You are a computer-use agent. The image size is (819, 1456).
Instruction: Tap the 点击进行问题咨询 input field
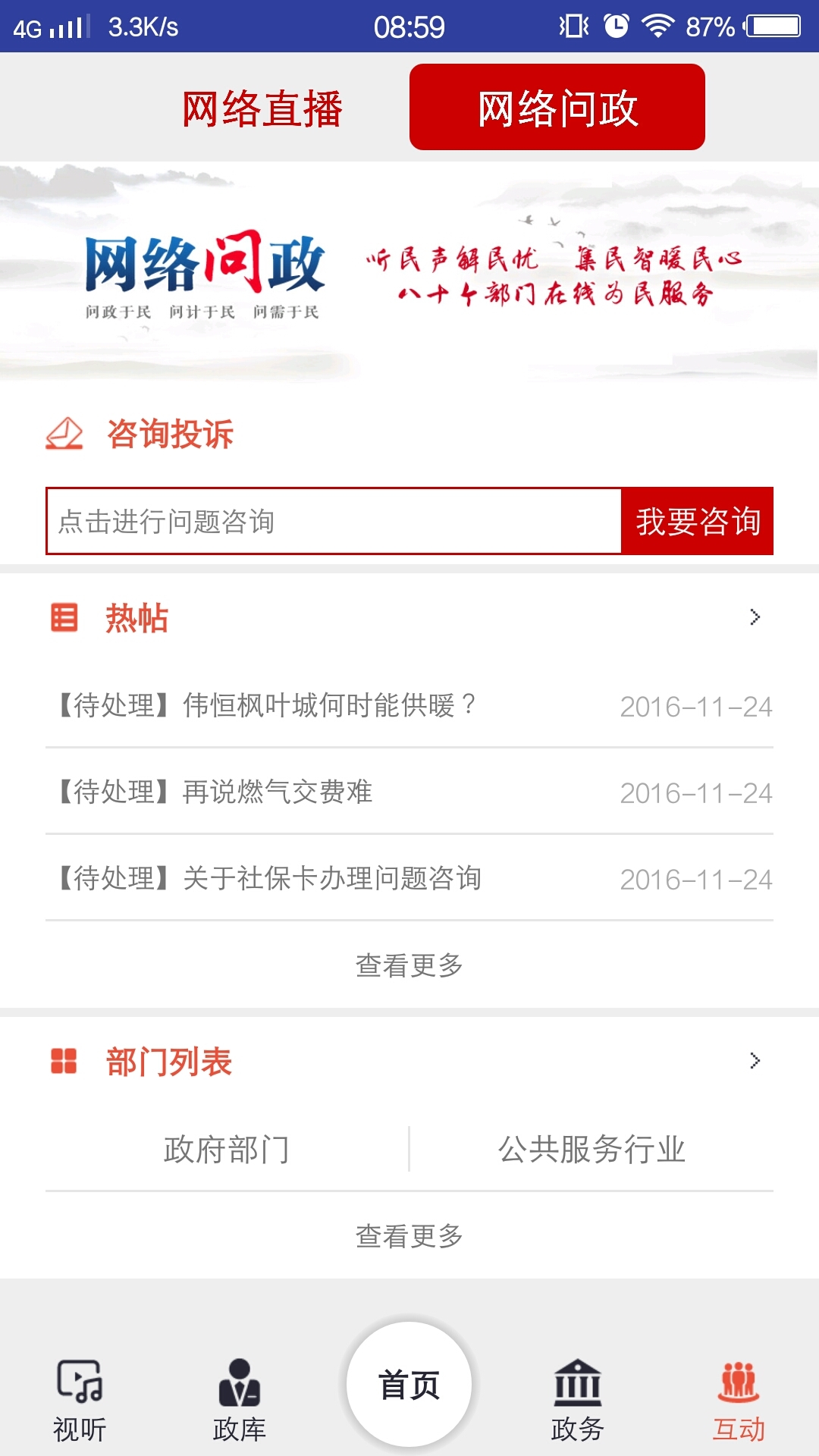click(334, 521)
